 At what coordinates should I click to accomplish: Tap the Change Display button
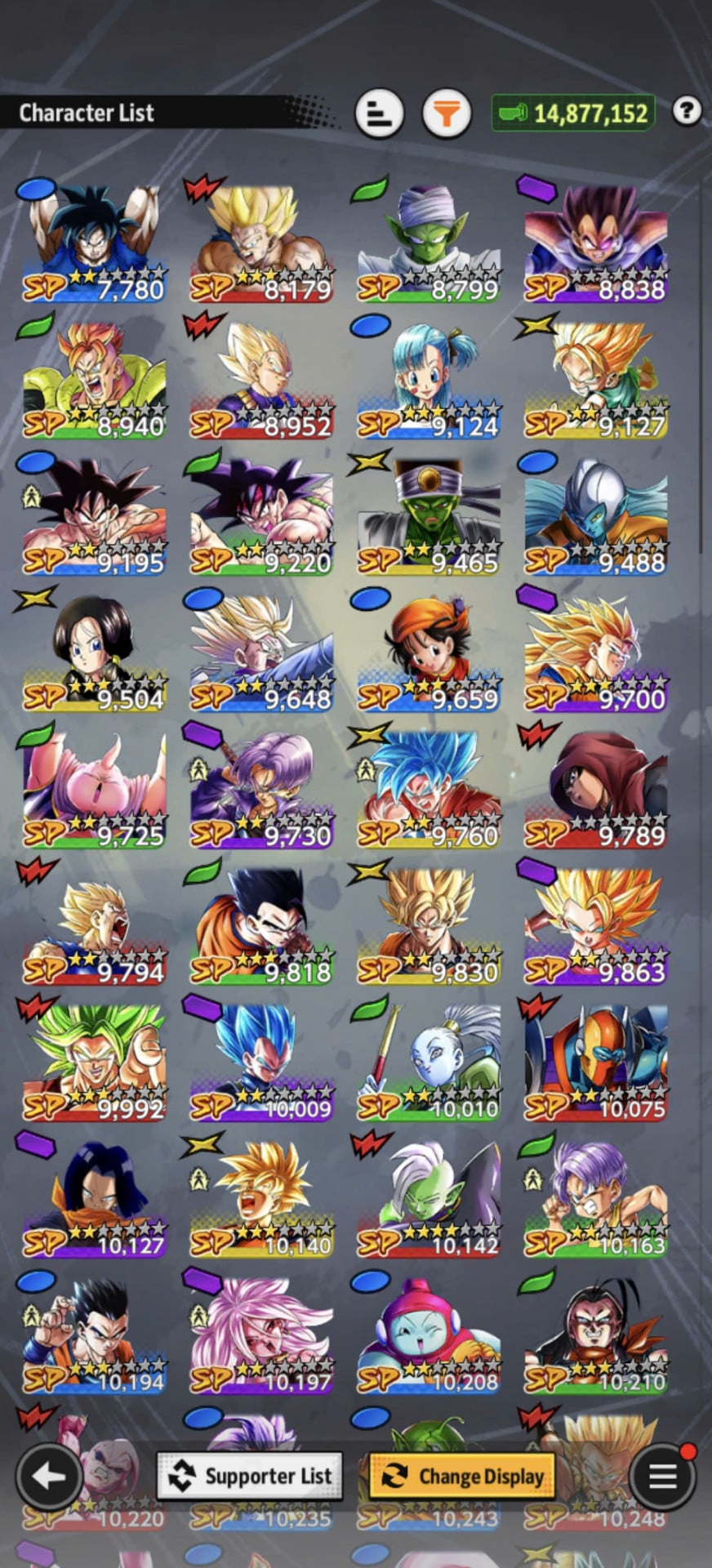[x=463, y=1476]
